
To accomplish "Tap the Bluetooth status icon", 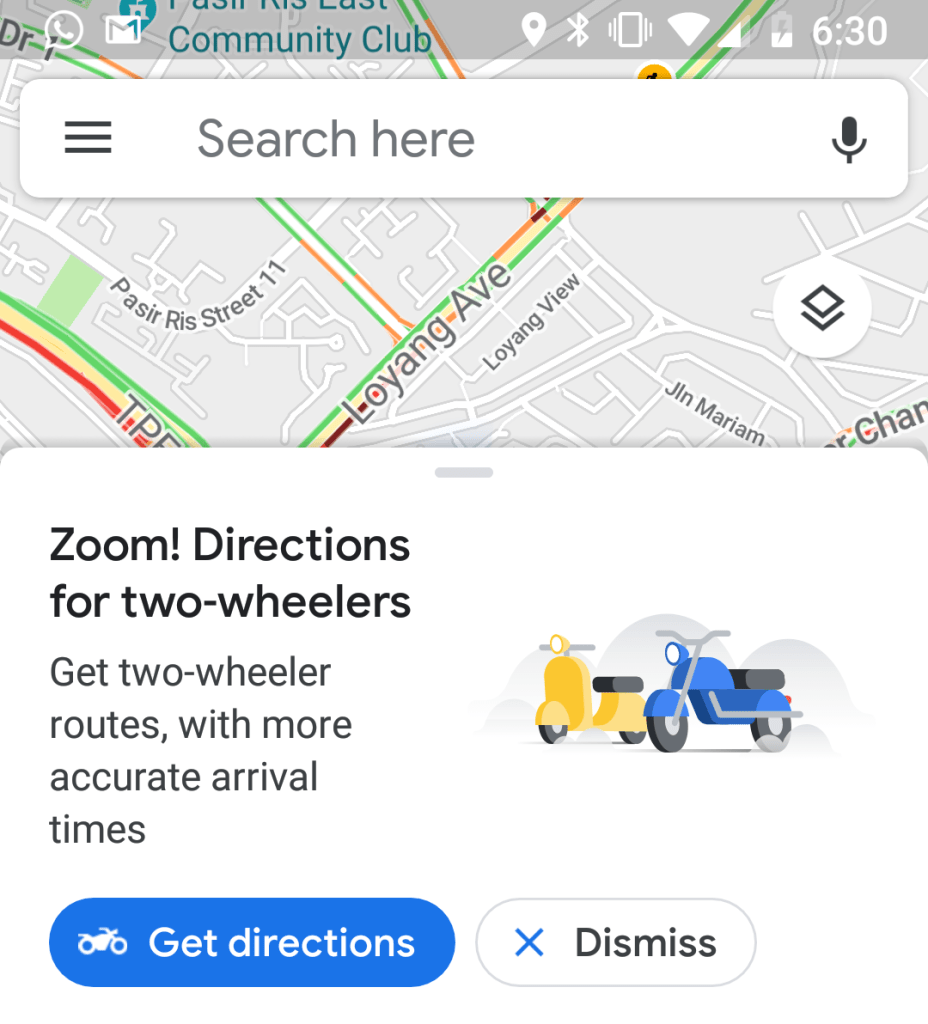I will [580, 30].
